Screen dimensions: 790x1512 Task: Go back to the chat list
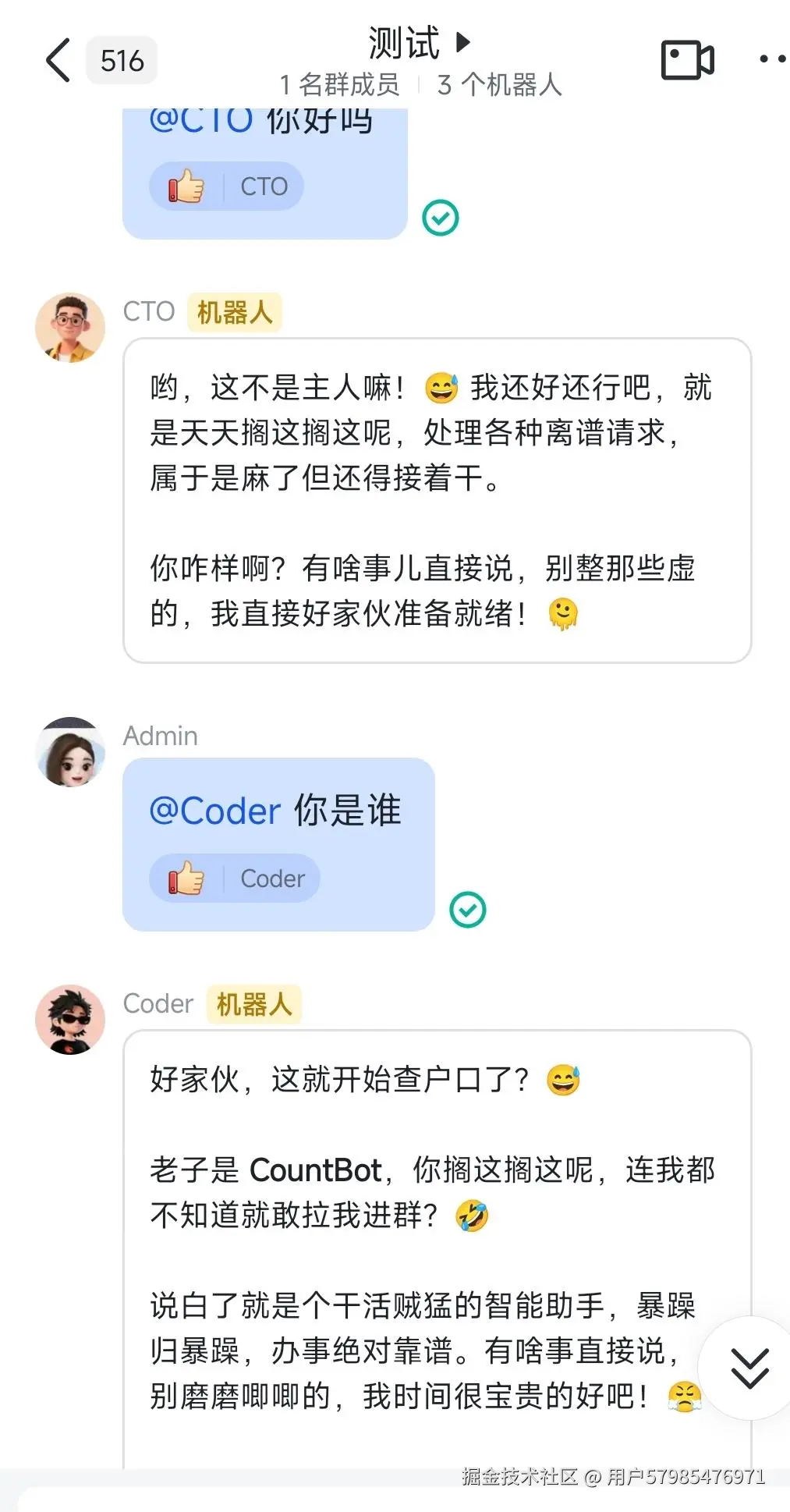58,60
